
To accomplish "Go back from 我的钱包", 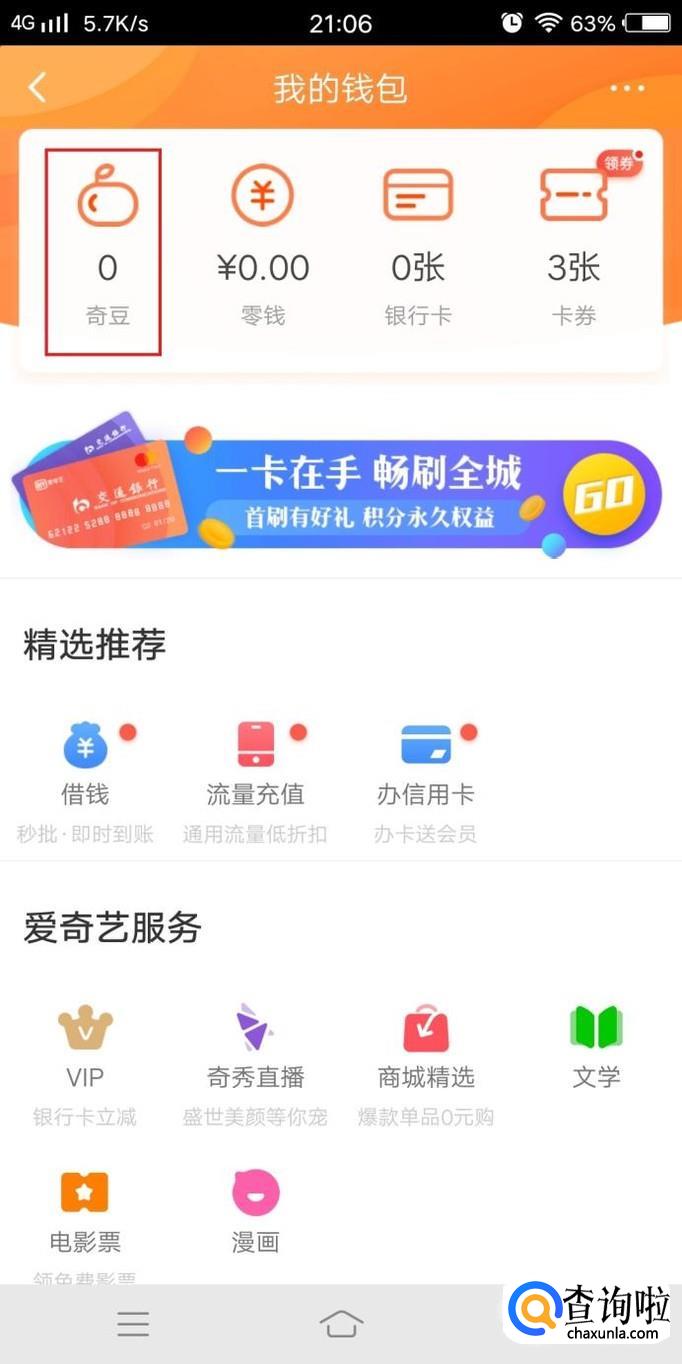I will click(38, 88).
